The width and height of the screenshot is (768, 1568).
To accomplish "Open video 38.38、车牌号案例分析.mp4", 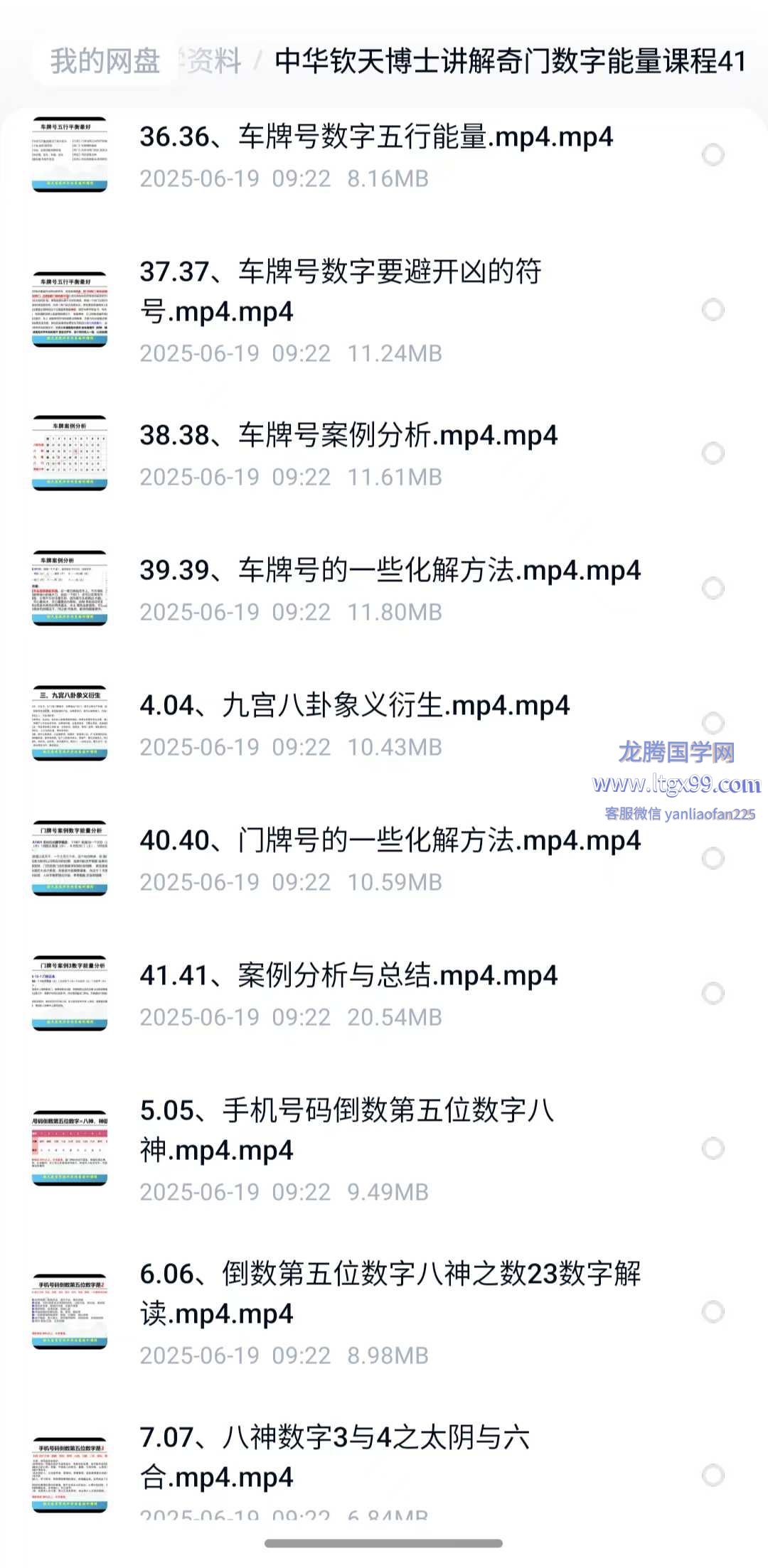I will coord(348,436).
